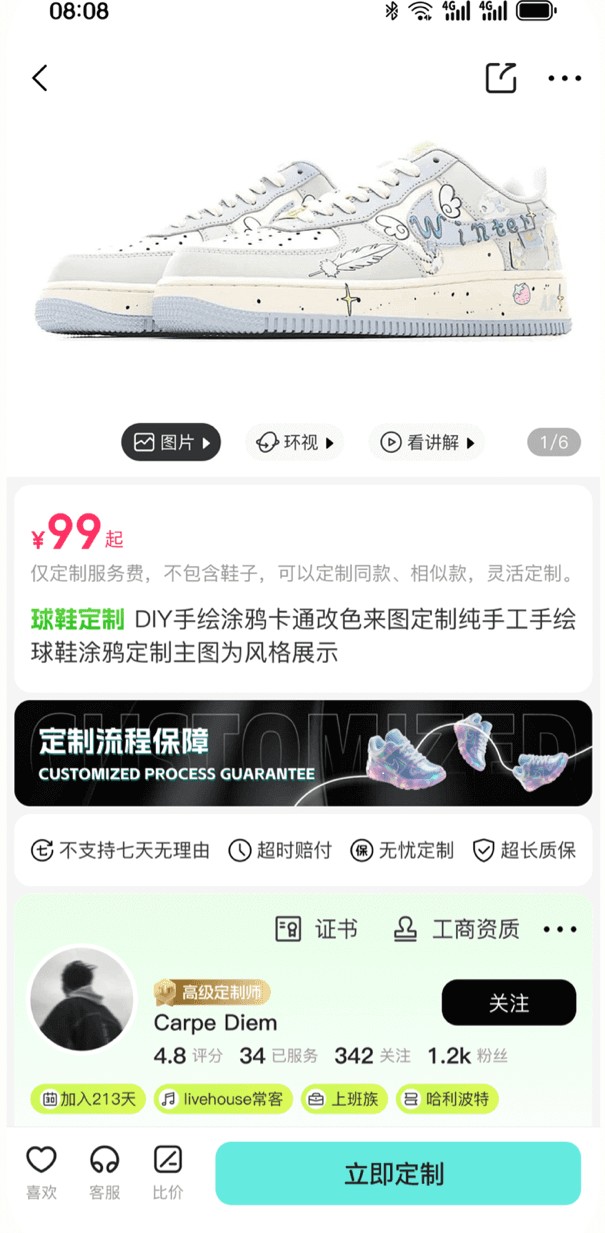Follow Carpe Diem with 关注 button
This screenshot has height=1233, width=605.
[508, 1003]
